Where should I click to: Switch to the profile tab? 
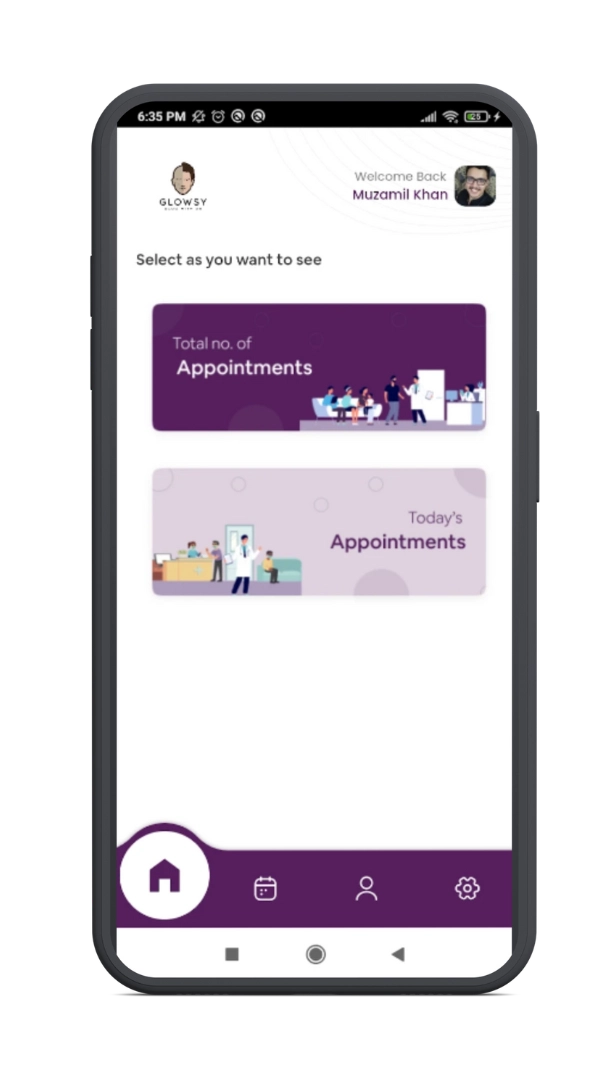(366, 887)
